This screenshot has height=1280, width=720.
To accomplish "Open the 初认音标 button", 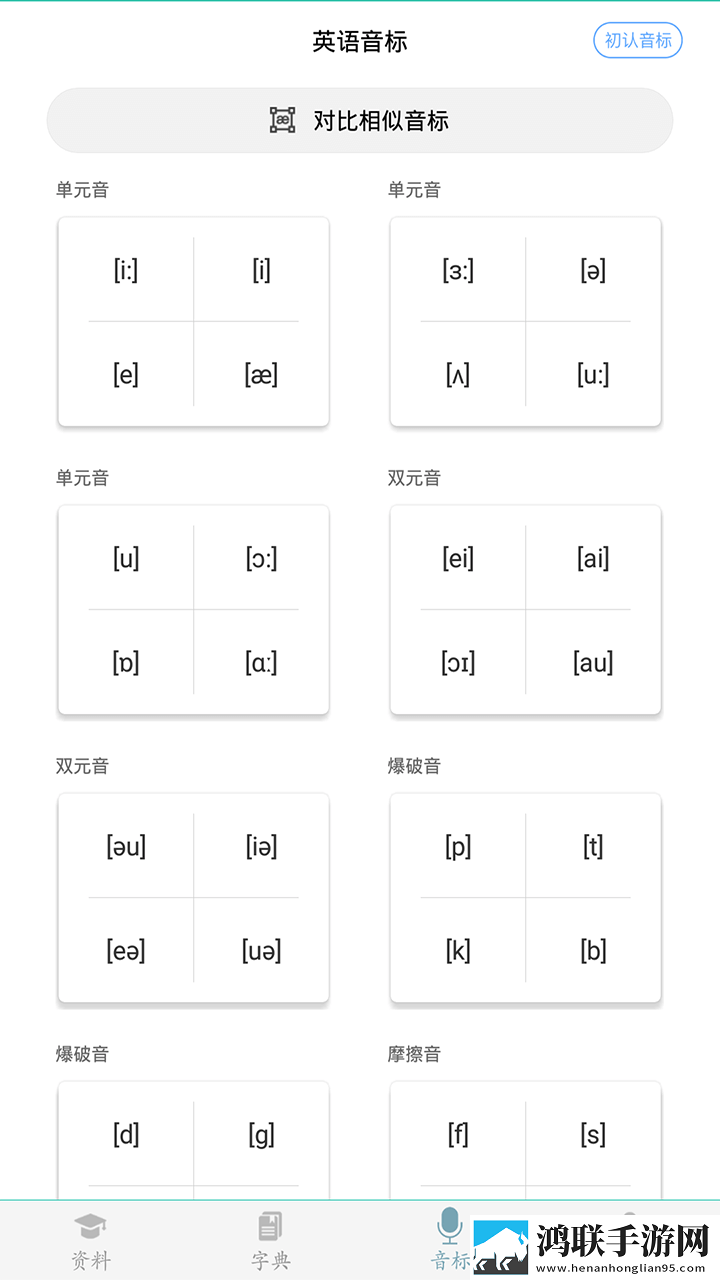I will pos(638,41).
